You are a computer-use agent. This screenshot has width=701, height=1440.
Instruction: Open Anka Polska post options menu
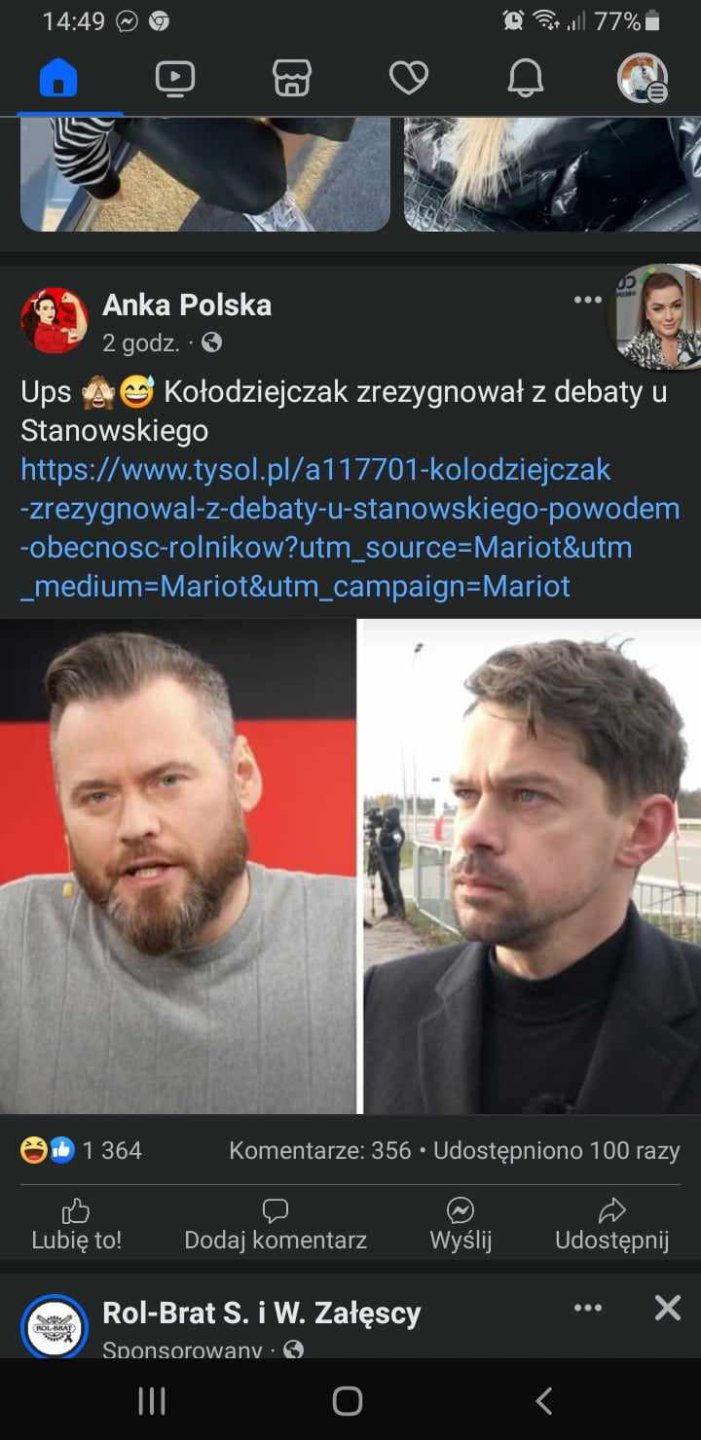(587, 300)
